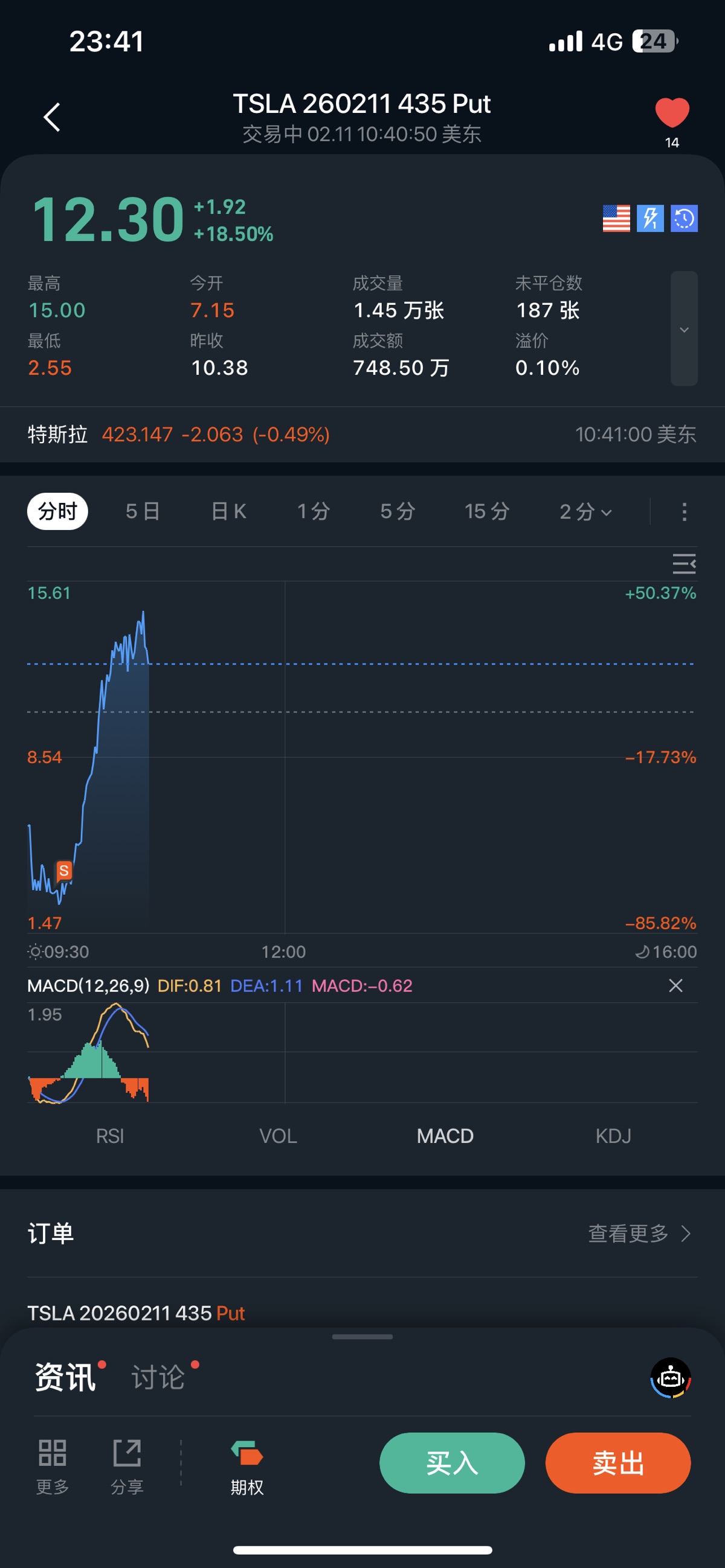725x1568 pixels.
Task: Expand the quote details chevron
Action: [x=683, y=329]
